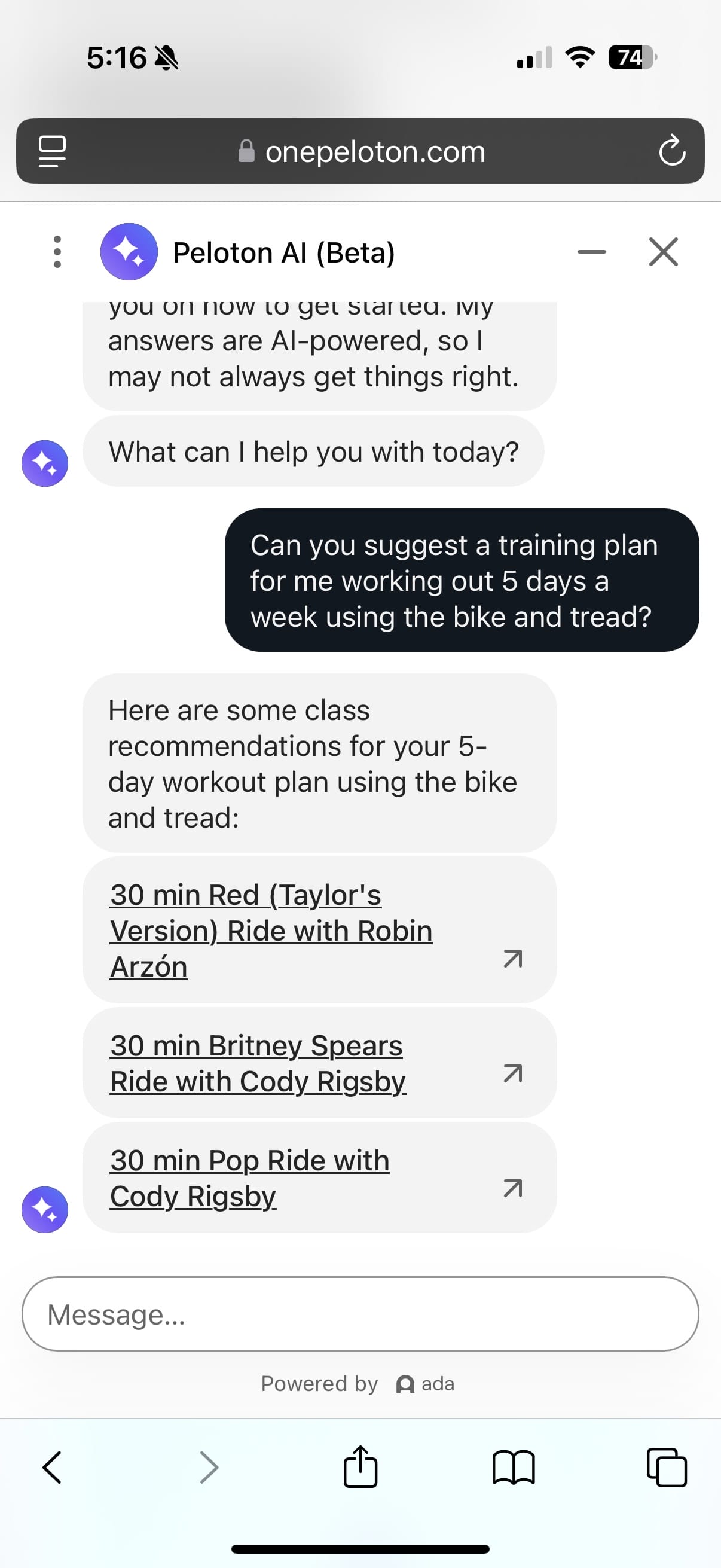Focus the Message input field

pos(360,1314)
